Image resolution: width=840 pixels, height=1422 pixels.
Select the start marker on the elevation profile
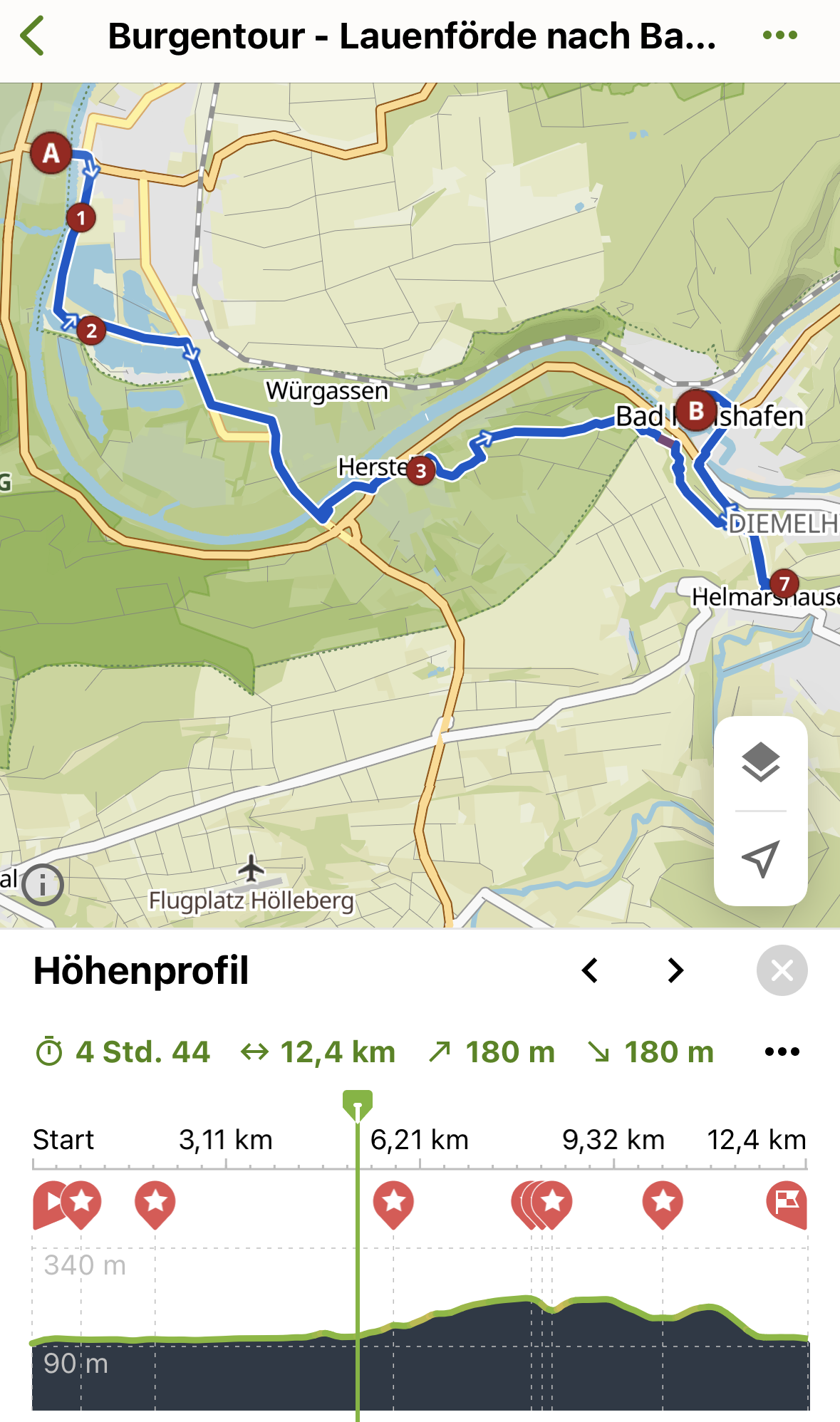[47, 1203]
